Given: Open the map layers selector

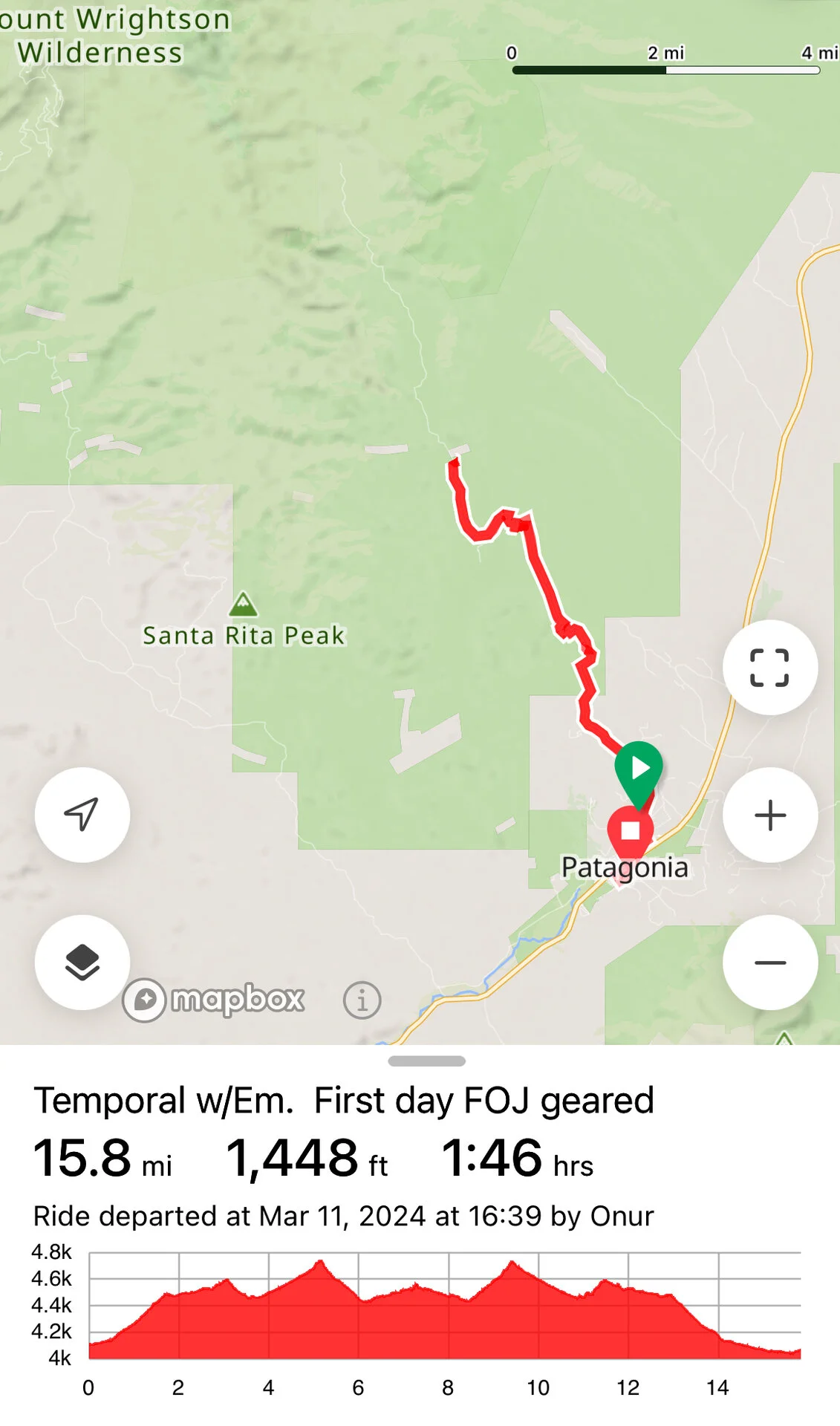Looking at the screenshot, I should pos(82,962).
